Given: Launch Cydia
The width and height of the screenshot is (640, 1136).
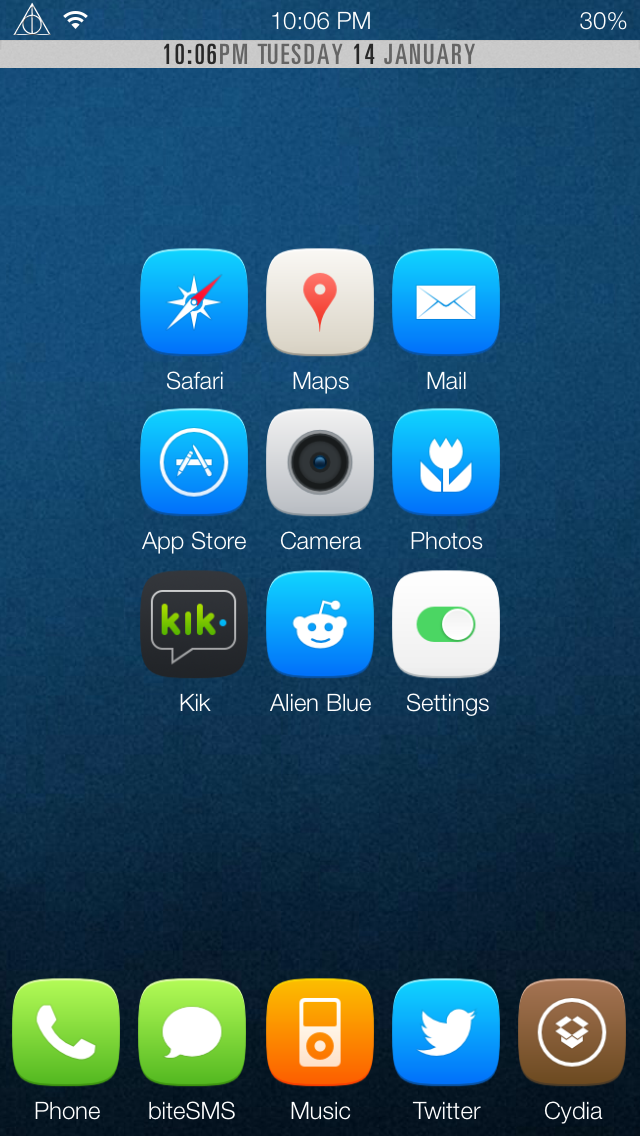Looking at the screenshot, I should 572,1032.
